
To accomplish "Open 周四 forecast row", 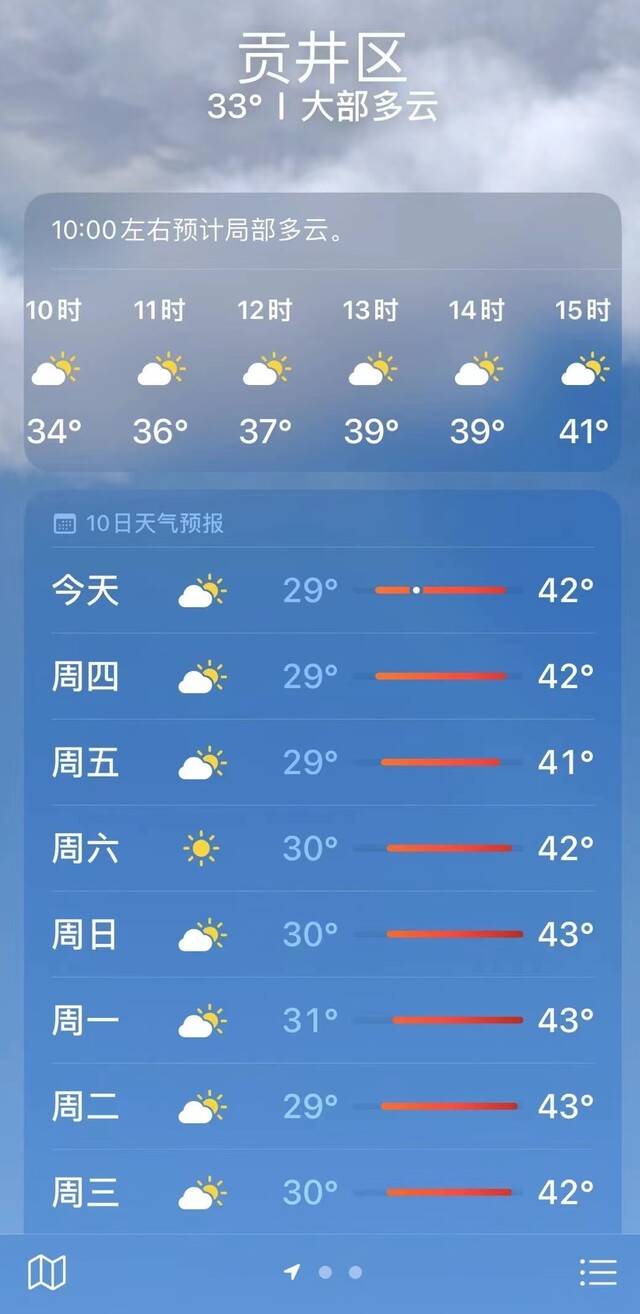I will tap(322, 677).
